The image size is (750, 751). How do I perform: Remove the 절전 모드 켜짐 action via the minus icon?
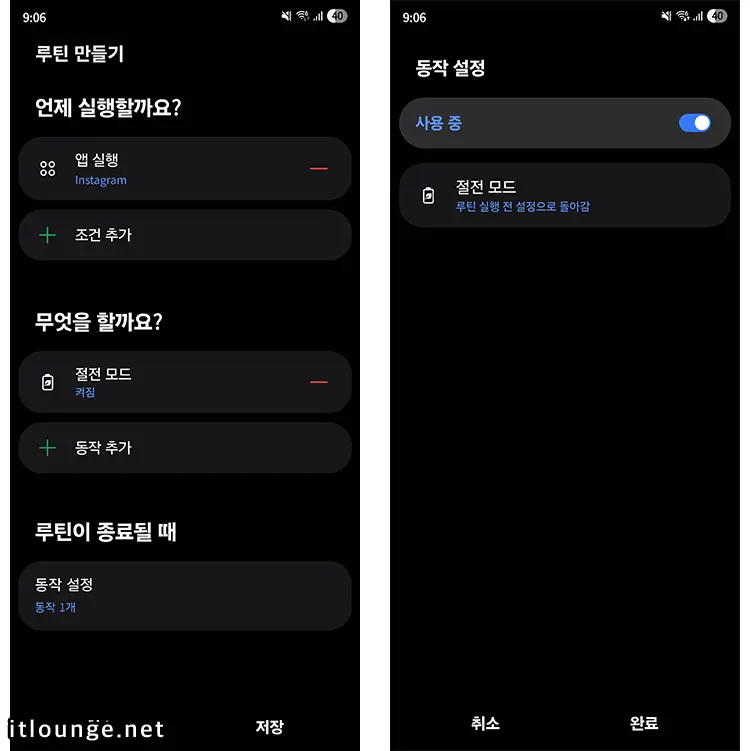pyautogui.click(x=319, y=382)
